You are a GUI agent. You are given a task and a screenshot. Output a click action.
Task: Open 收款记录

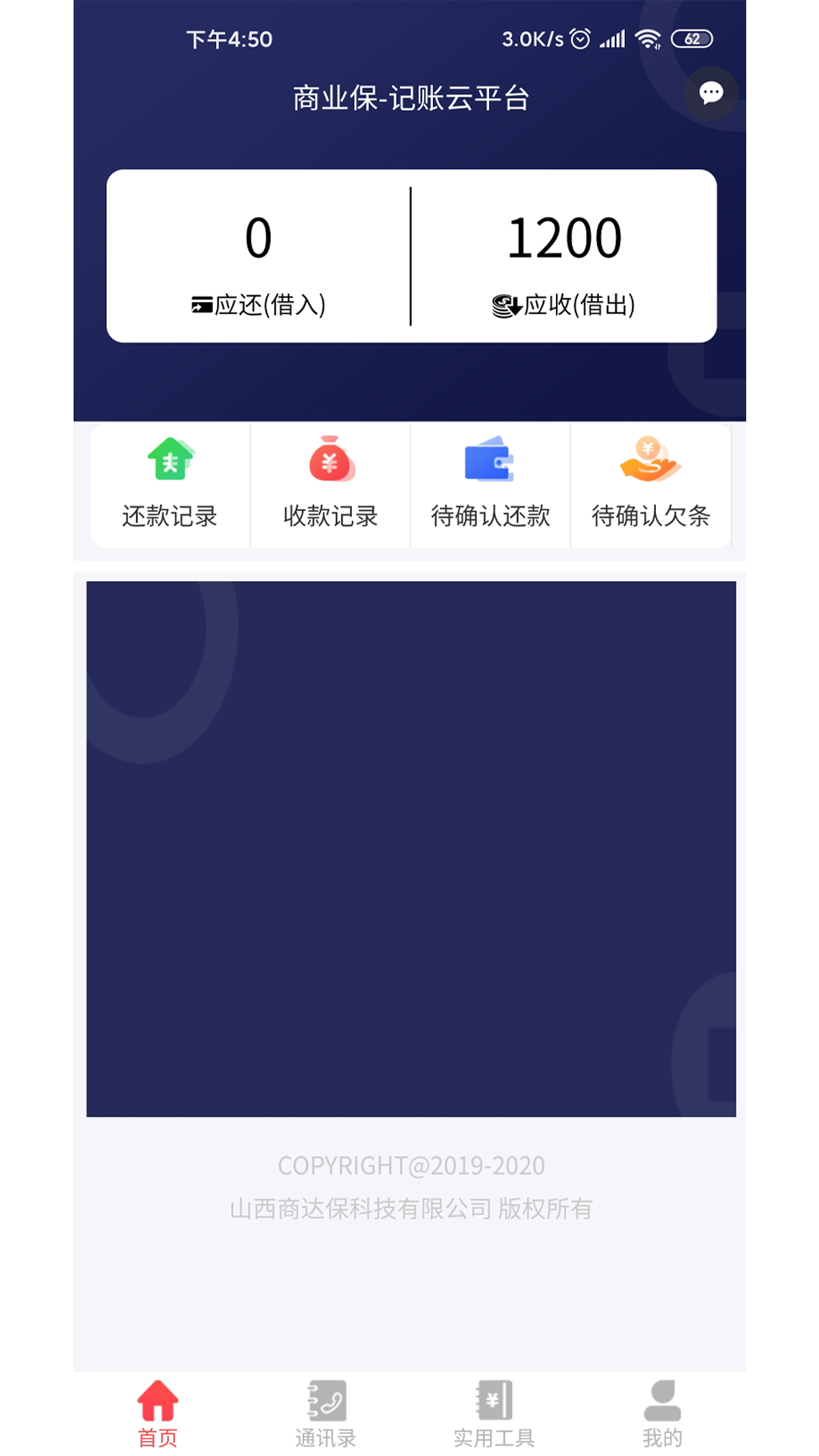330,485
